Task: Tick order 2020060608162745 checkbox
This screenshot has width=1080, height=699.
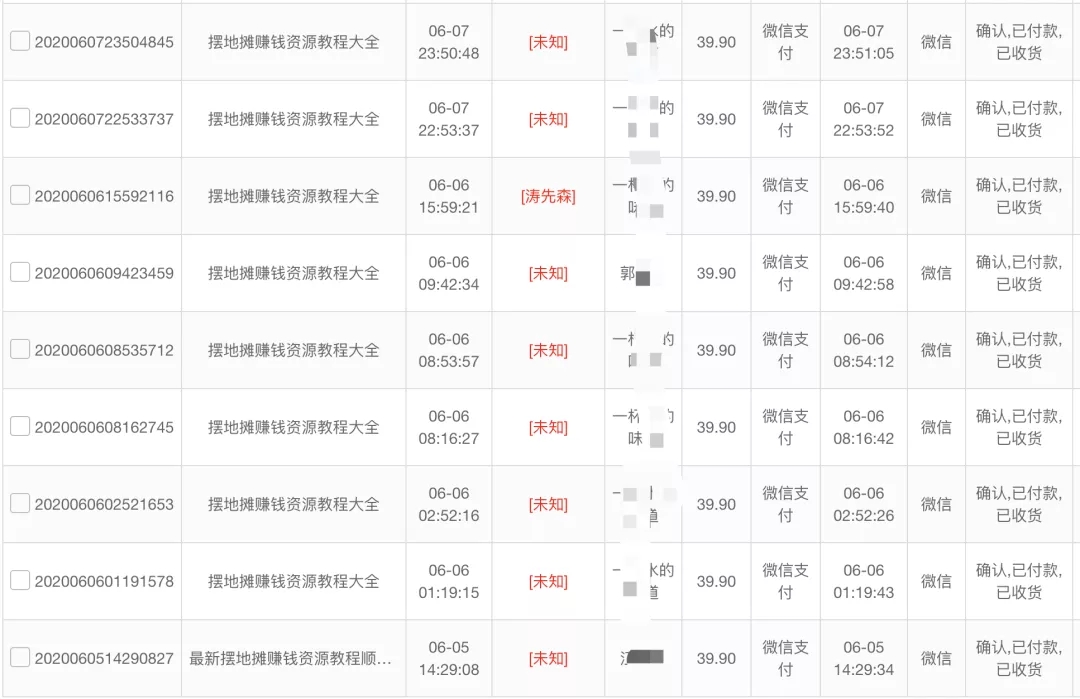Action: 20,426
